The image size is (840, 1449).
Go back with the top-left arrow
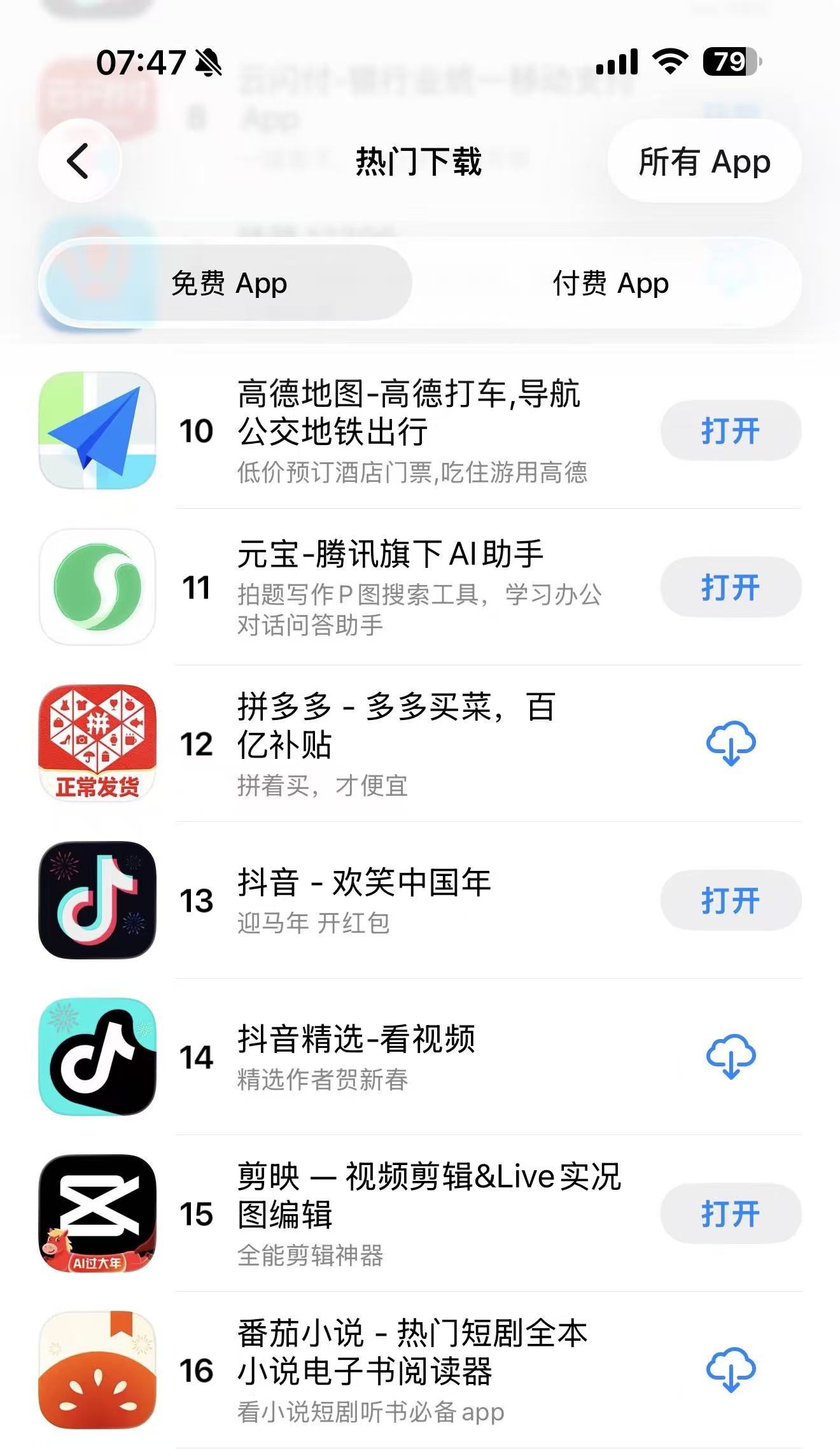[x=79, y=161]
